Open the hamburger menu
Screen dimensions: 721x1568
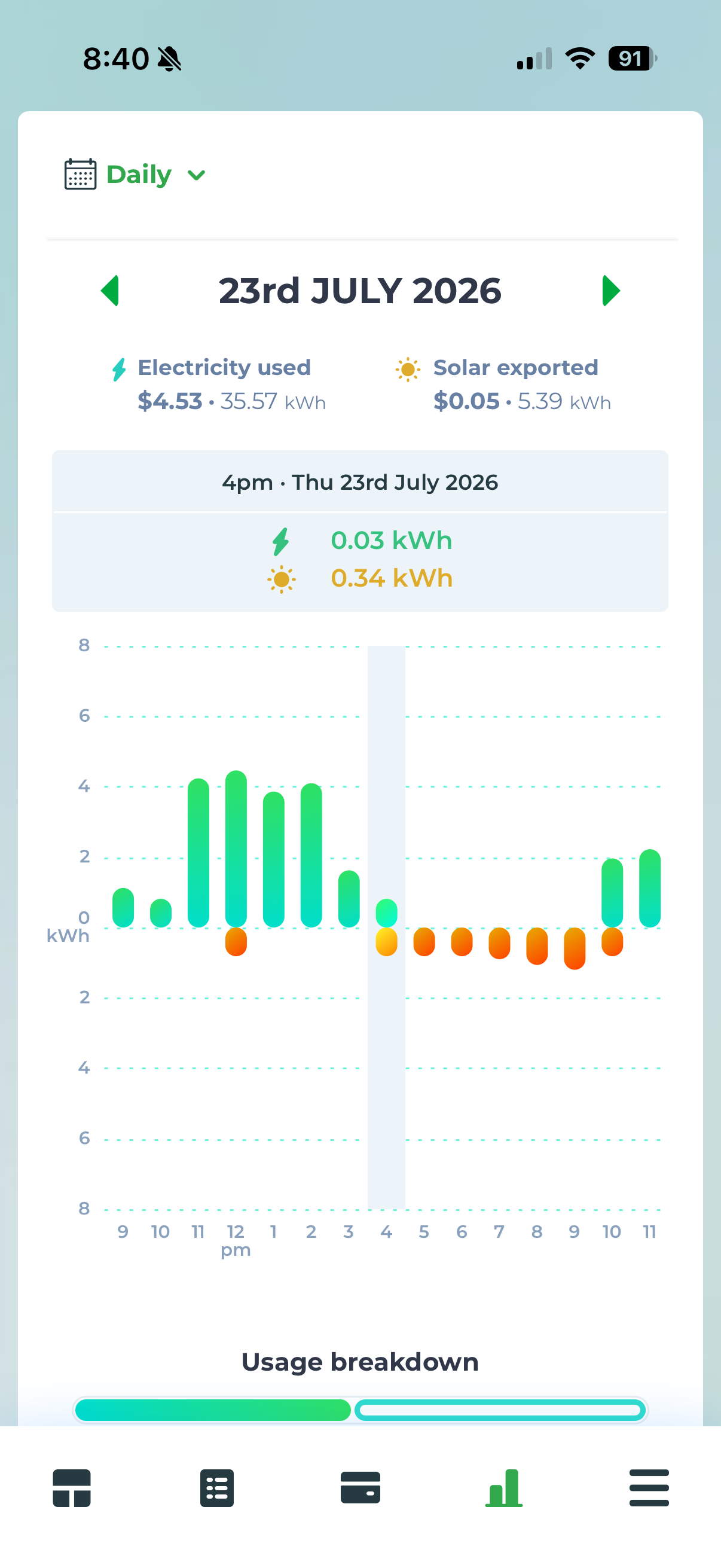point(649,1488)
